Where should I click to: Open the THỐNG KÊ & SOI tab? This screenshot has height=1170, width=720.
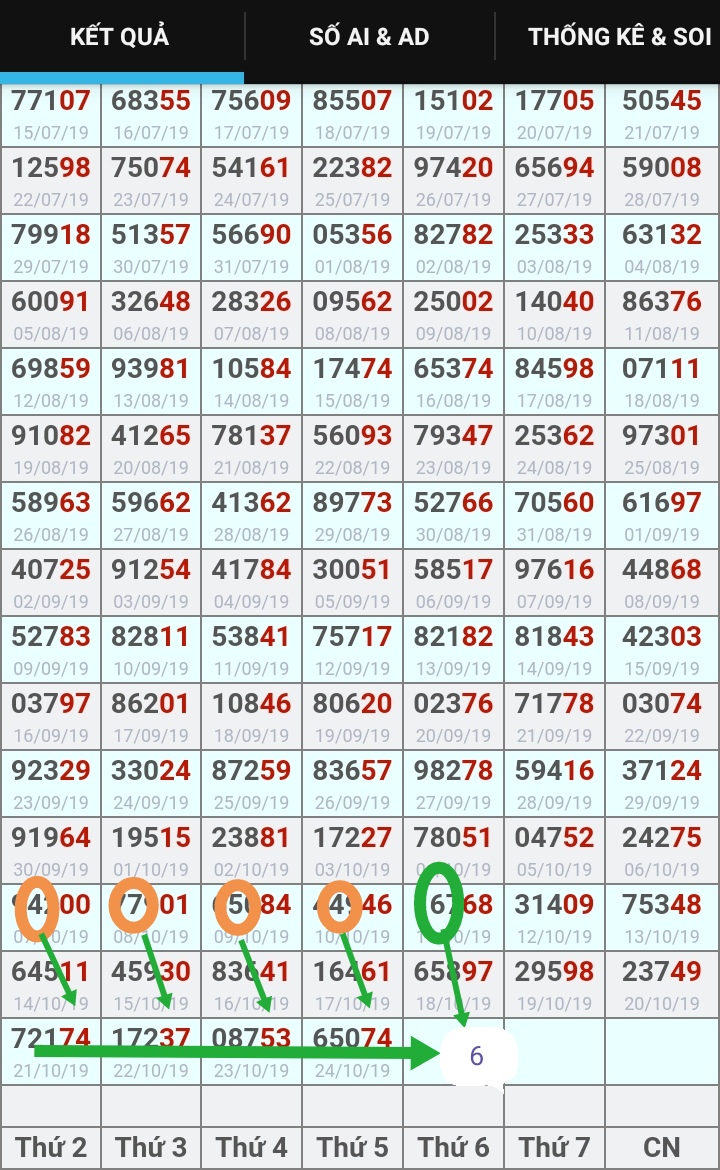tap(619, 37)
